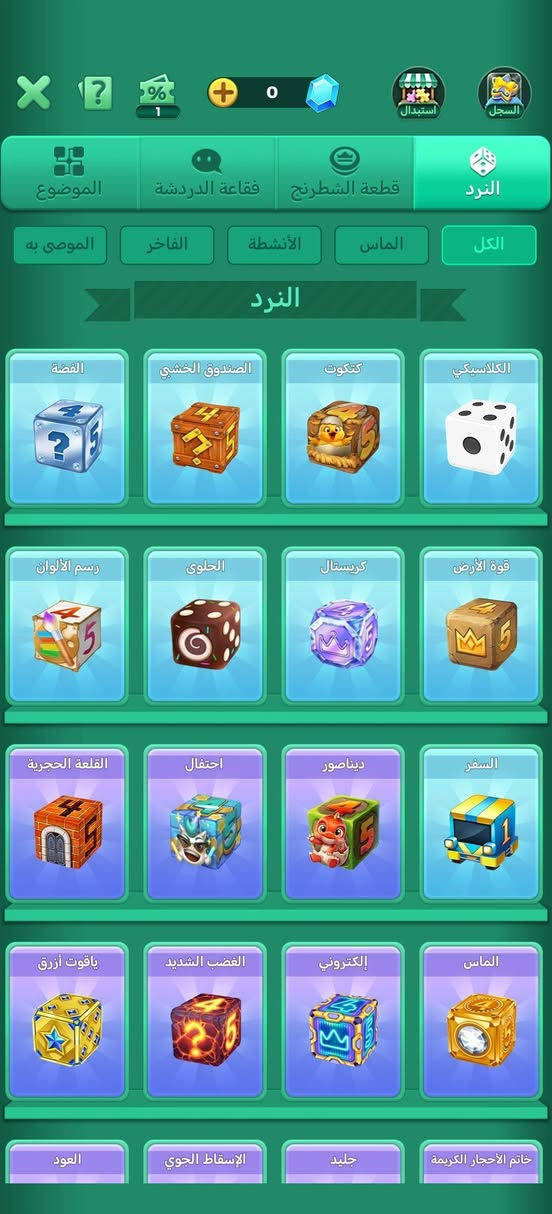
Task: Close the dice shop screen
Action: pos(33,93)
